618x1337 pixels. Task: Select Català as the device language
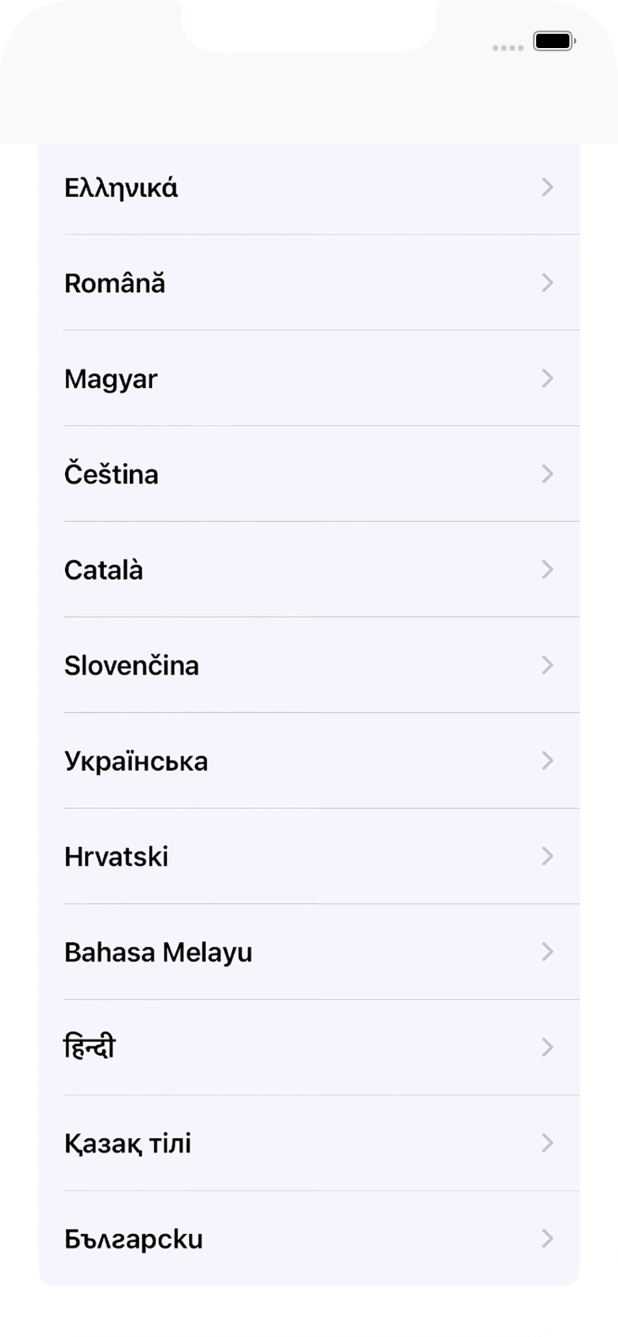308,570
